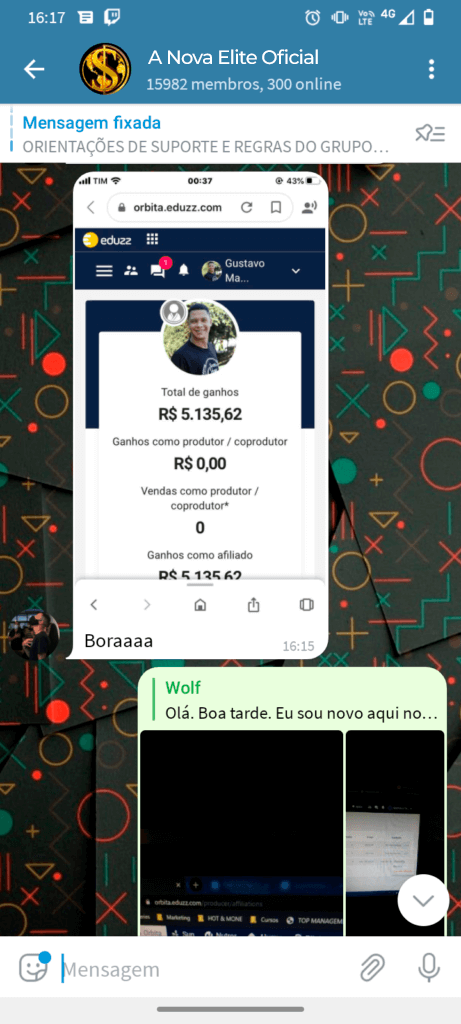Open the overflow menu

(431, 69)
